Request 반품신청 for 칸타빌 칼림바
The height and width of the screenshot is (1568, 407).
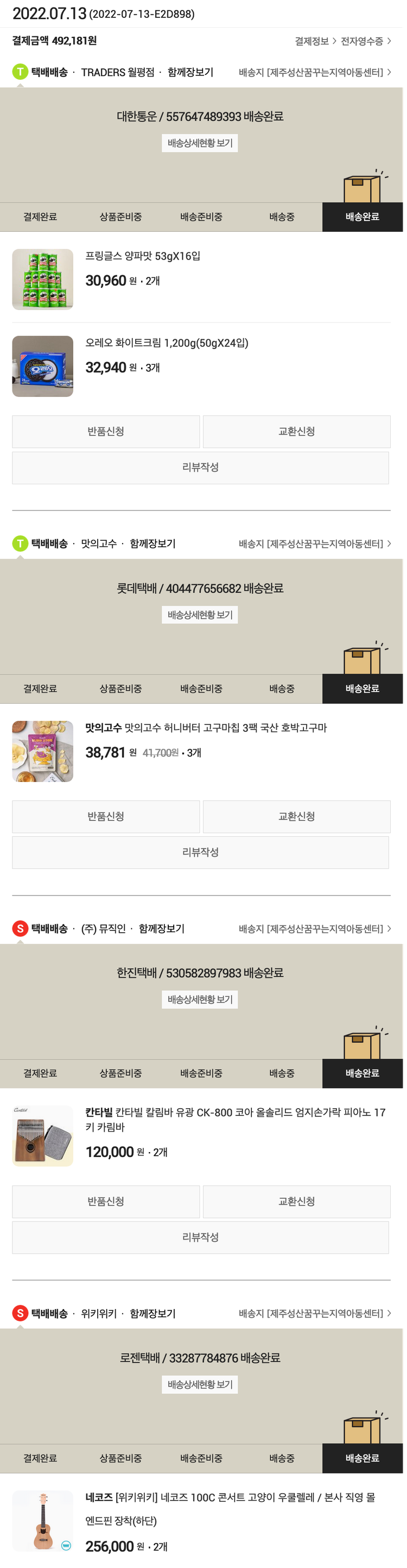pyautogui.click(x=106, y=1201)
